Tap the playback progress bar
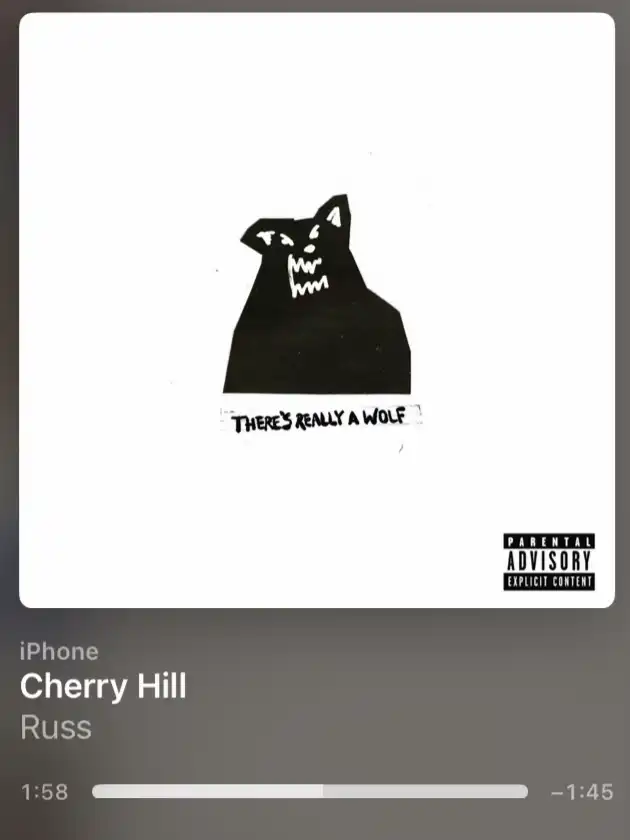The width and height of the screenshot is (630, 840). 310,791
